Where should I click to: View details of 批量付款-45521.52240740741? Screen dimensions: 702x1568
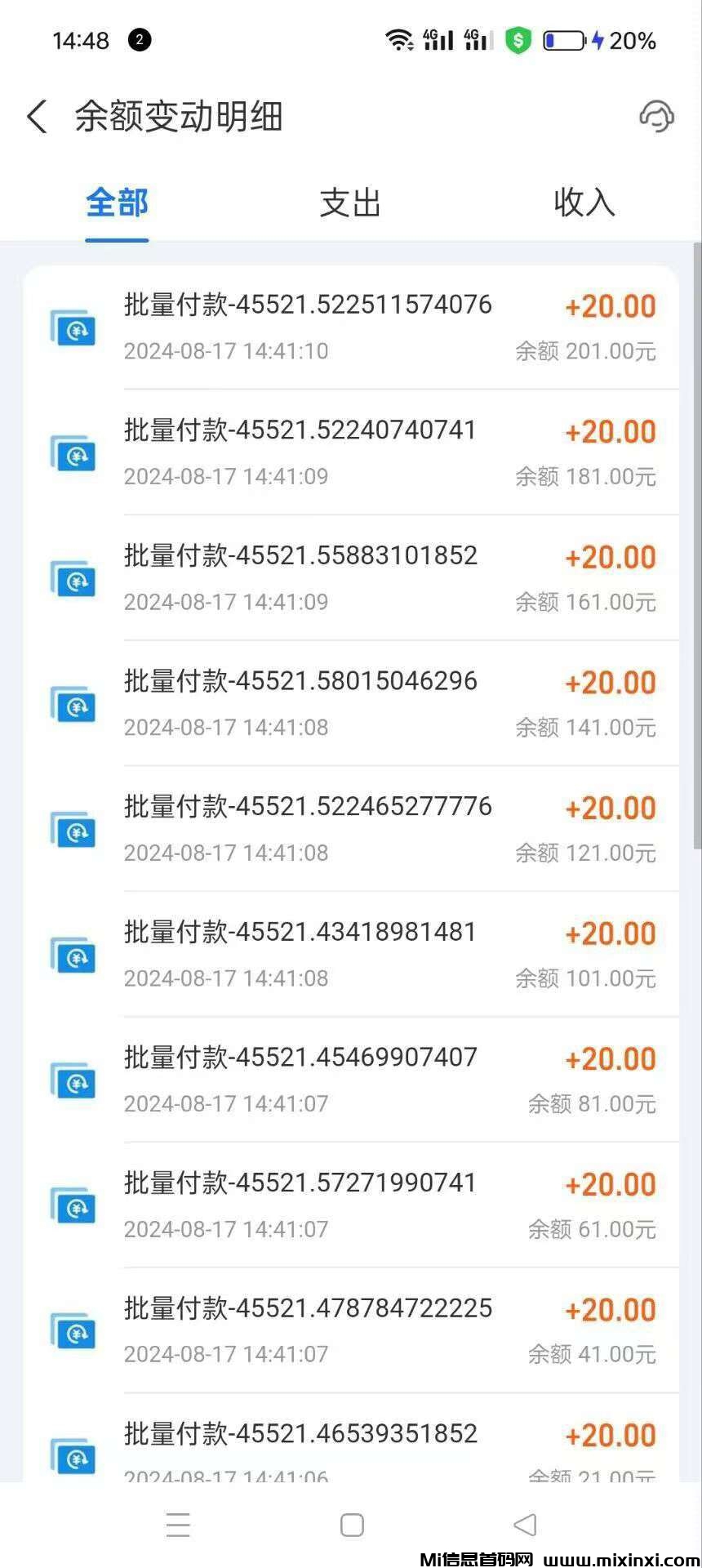351,452
